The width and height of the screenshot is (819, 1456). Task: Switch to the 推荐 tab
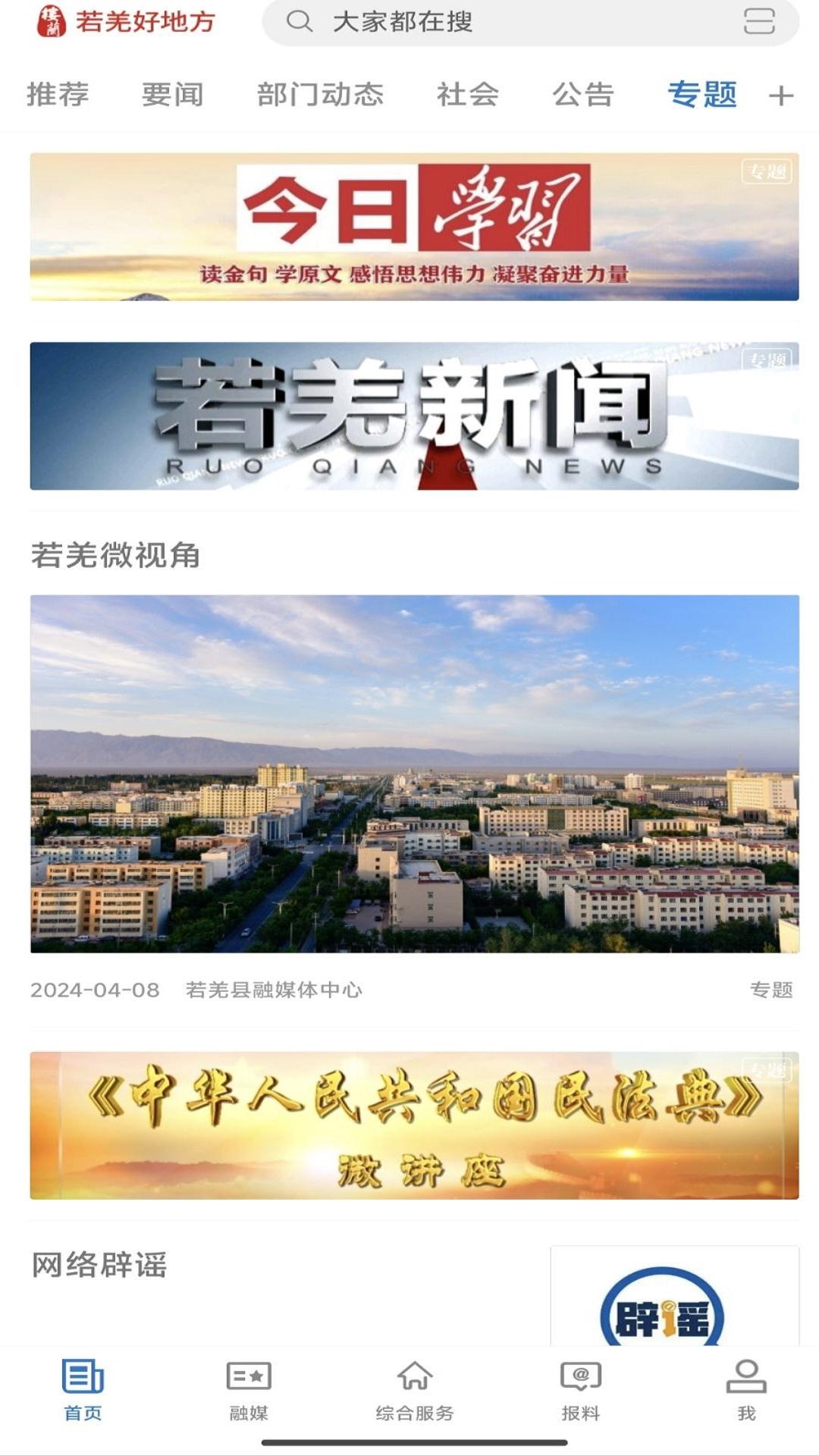(x=57, y=95)
